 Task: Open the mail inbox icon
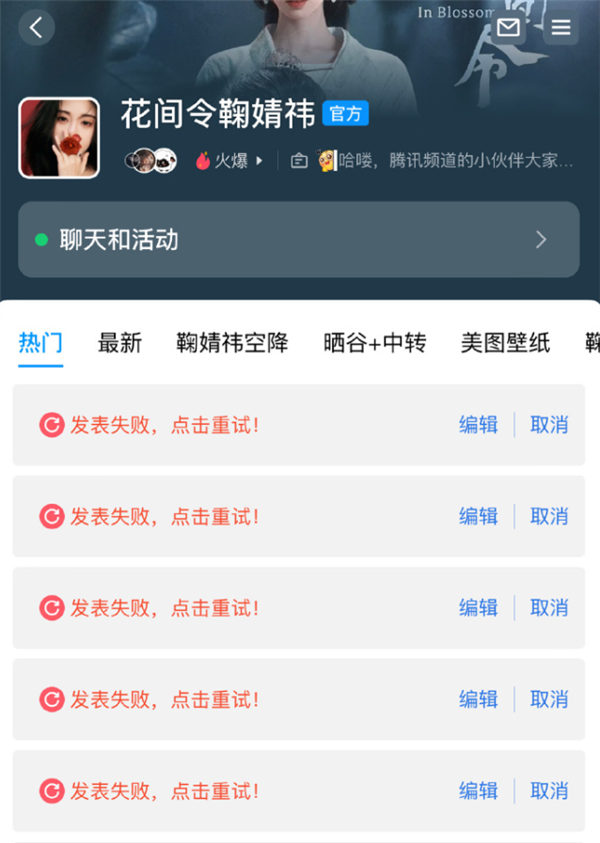[508, 27]
